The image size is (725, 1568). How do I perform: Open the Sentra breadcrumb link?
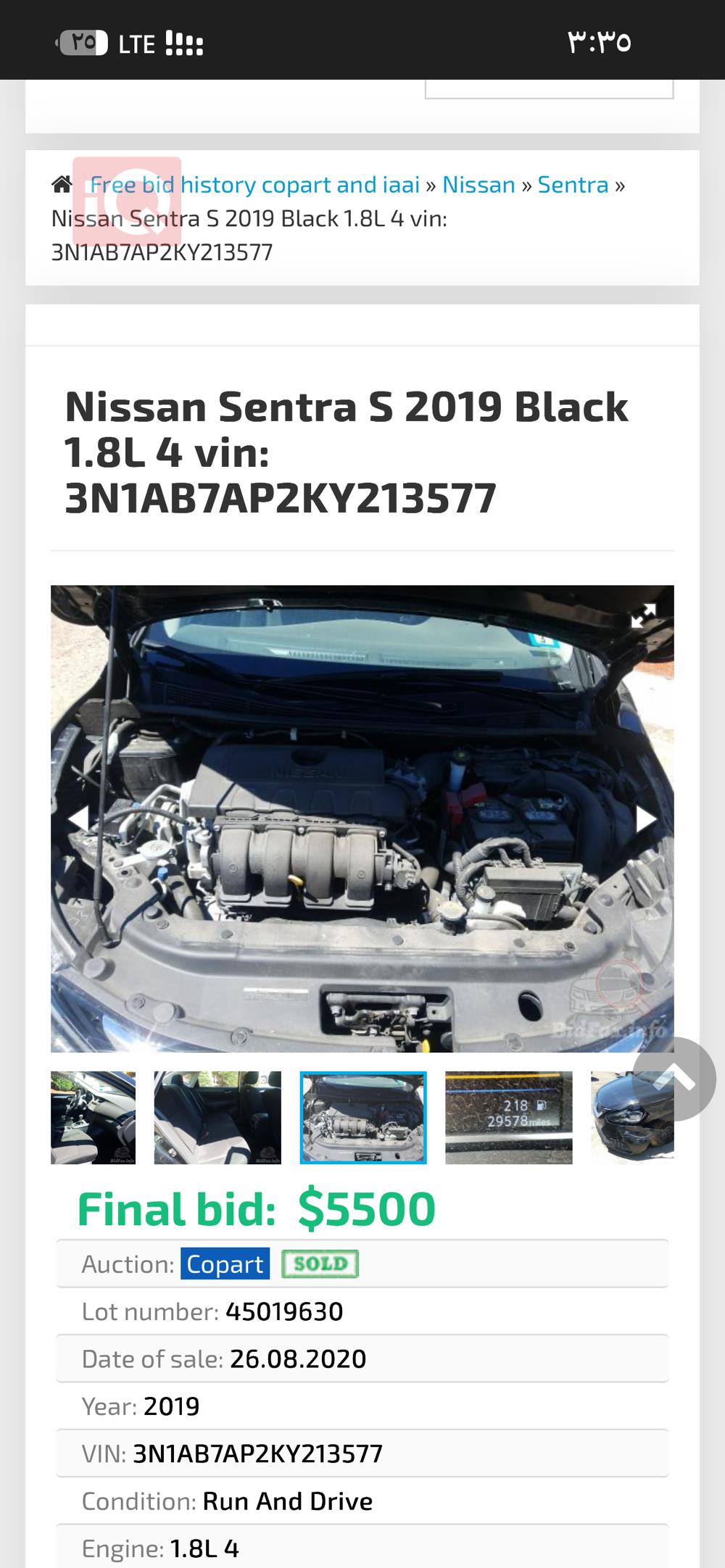pos(573,185)
